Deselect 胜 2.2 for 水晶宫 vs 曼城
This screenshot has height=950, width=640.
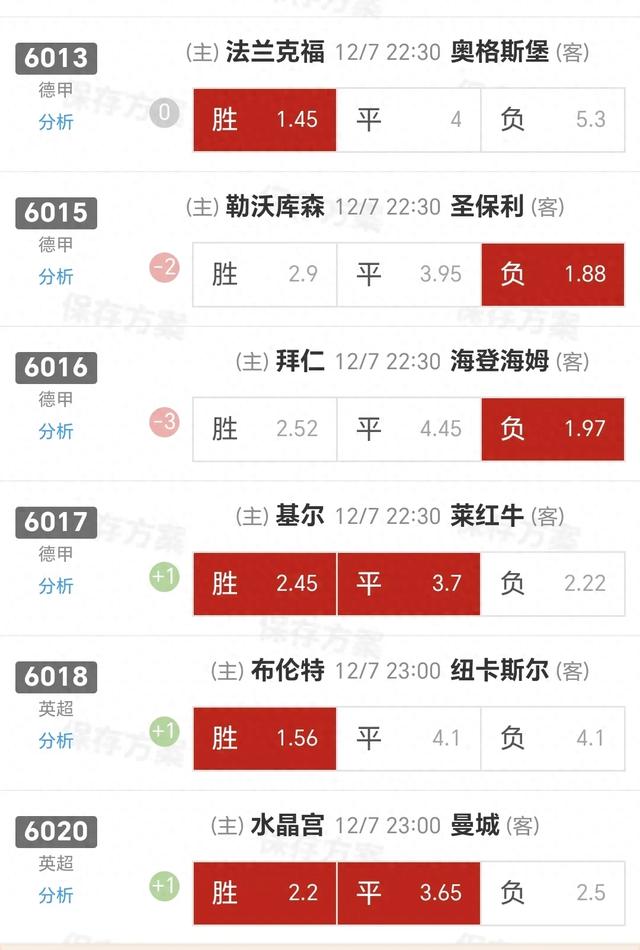264,892
